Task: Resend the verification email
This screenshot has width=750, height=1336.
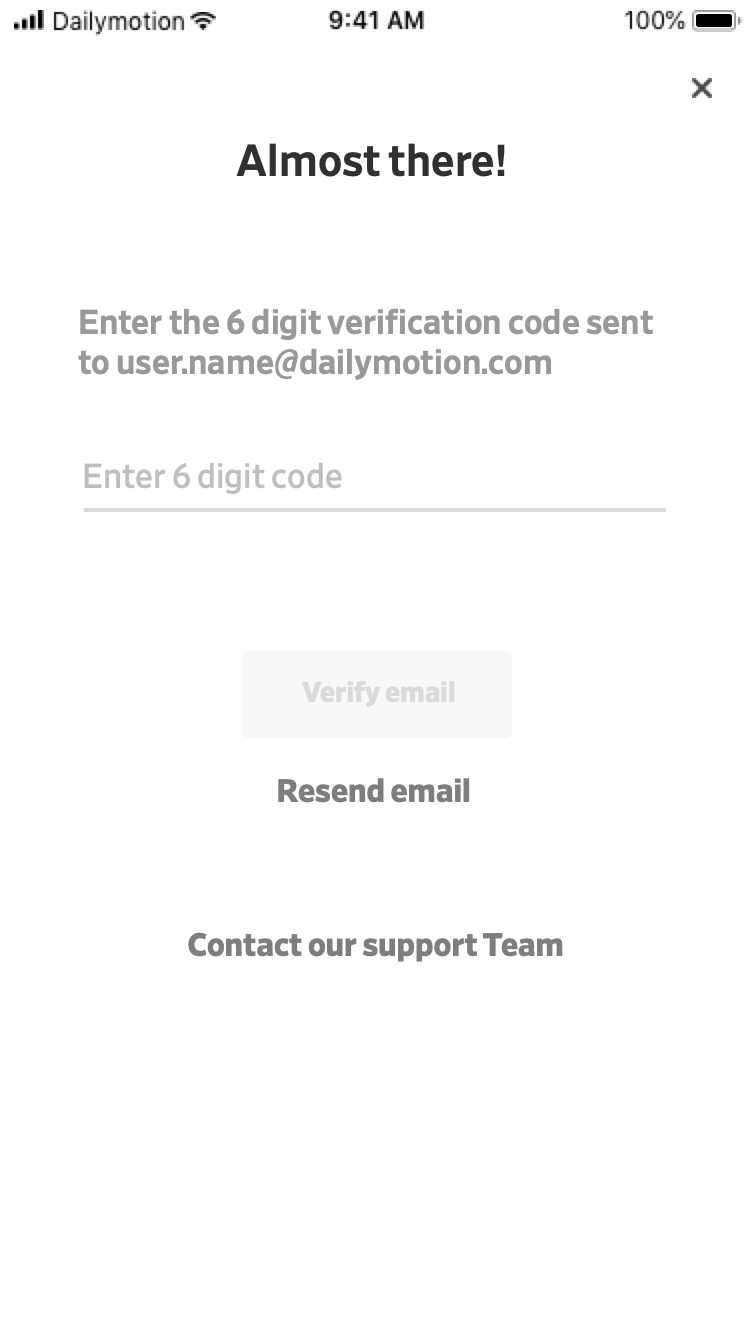Action: coord(373,791)
